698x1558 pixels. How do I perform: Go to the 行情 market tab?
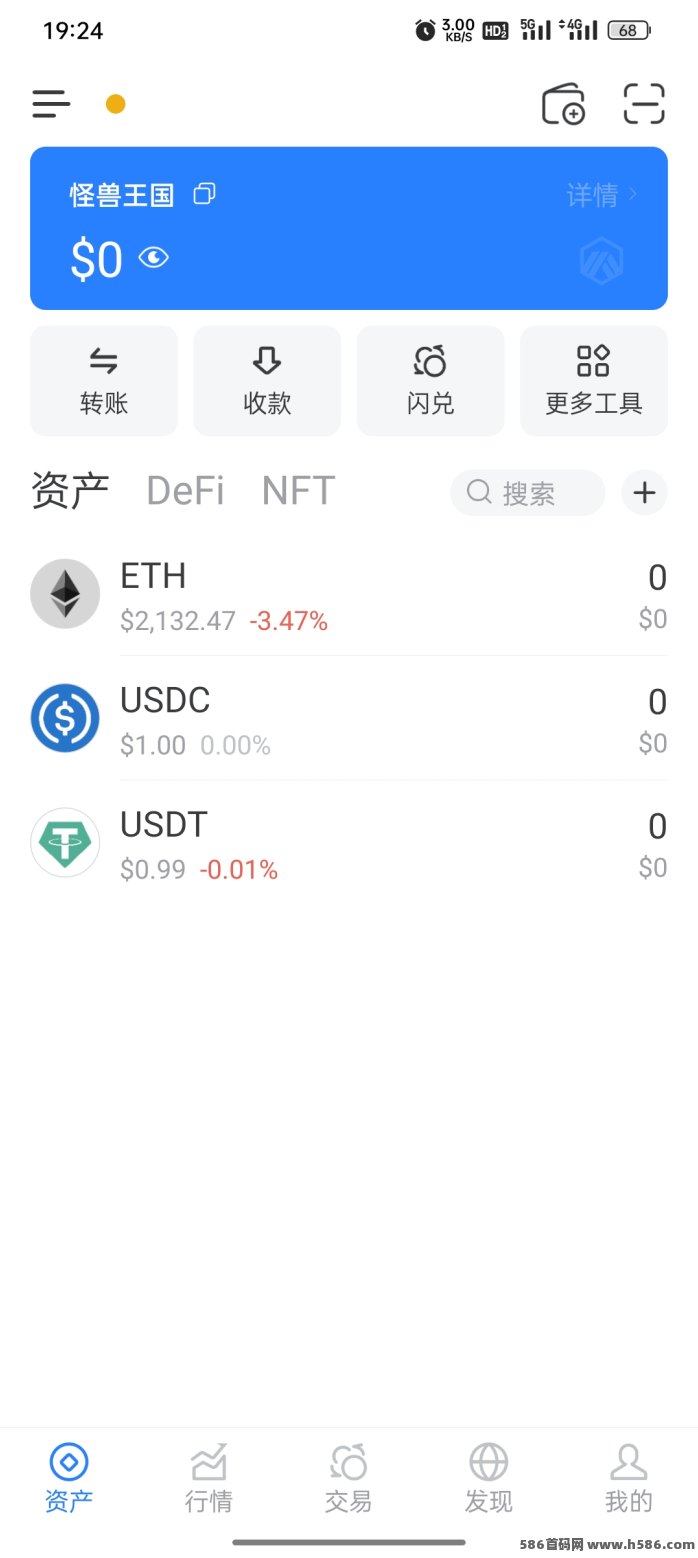[x=209, y=1478]
